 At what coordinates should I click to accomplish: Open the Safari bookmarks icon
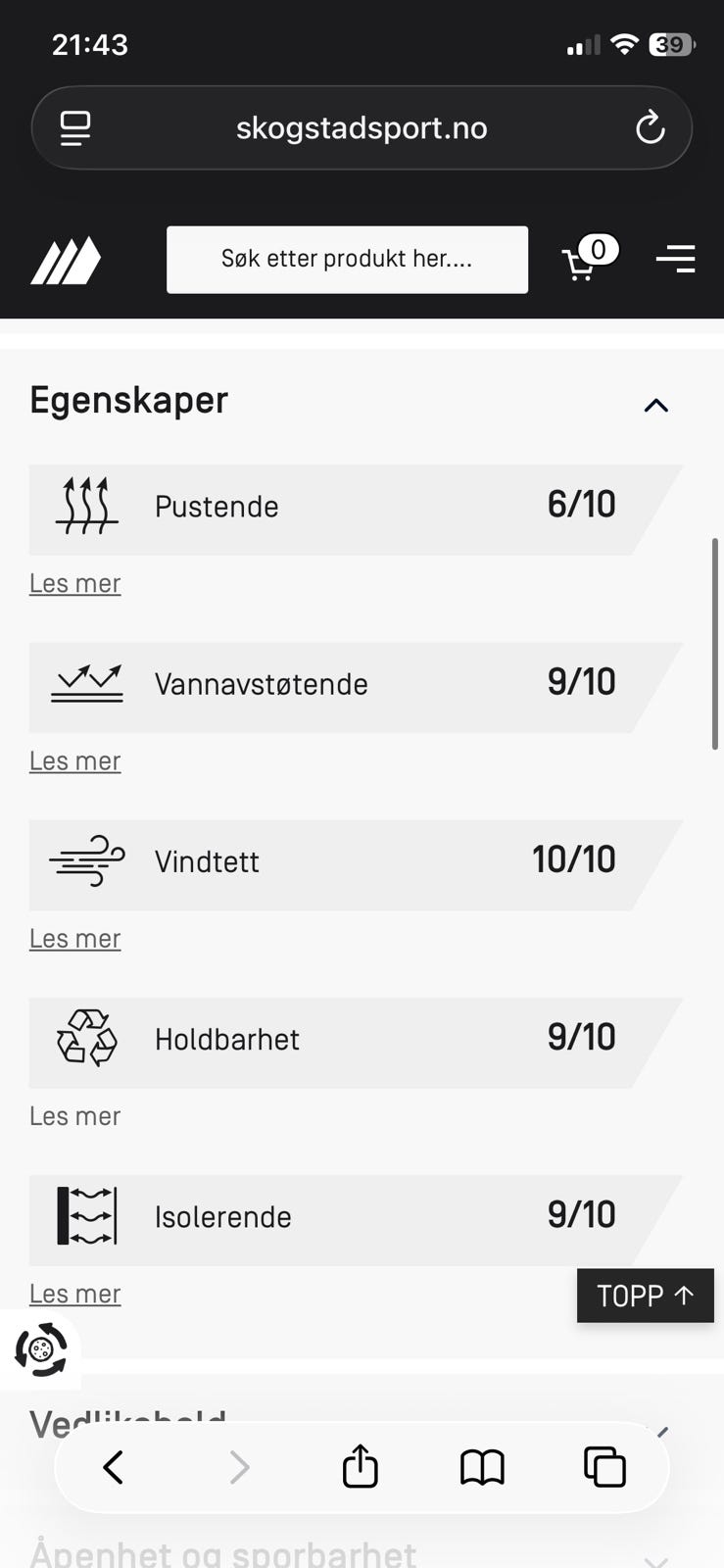click(x=481, y=1466)
